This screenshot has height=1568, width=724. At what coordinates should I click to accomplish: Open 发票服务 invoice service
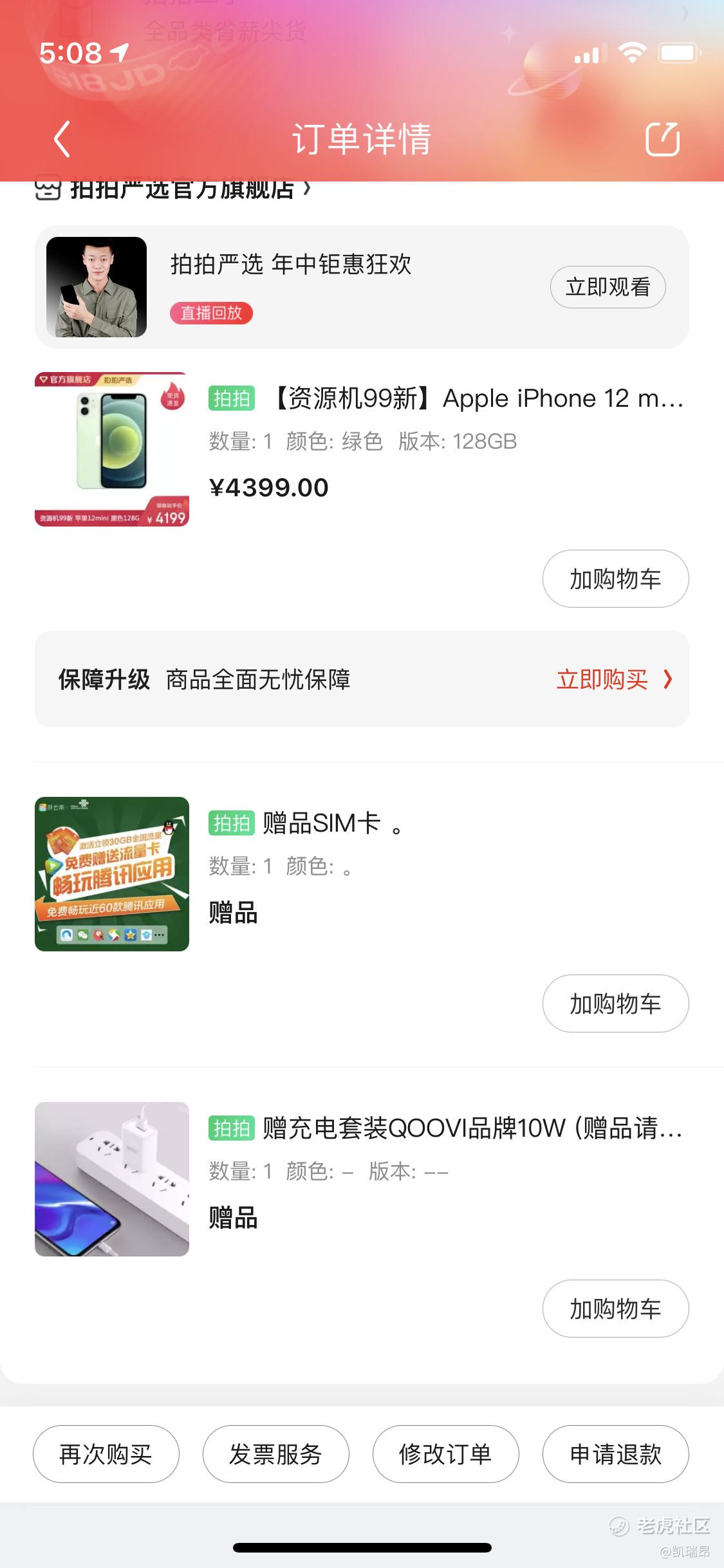pyautogui.click(x=276, y=1454)
